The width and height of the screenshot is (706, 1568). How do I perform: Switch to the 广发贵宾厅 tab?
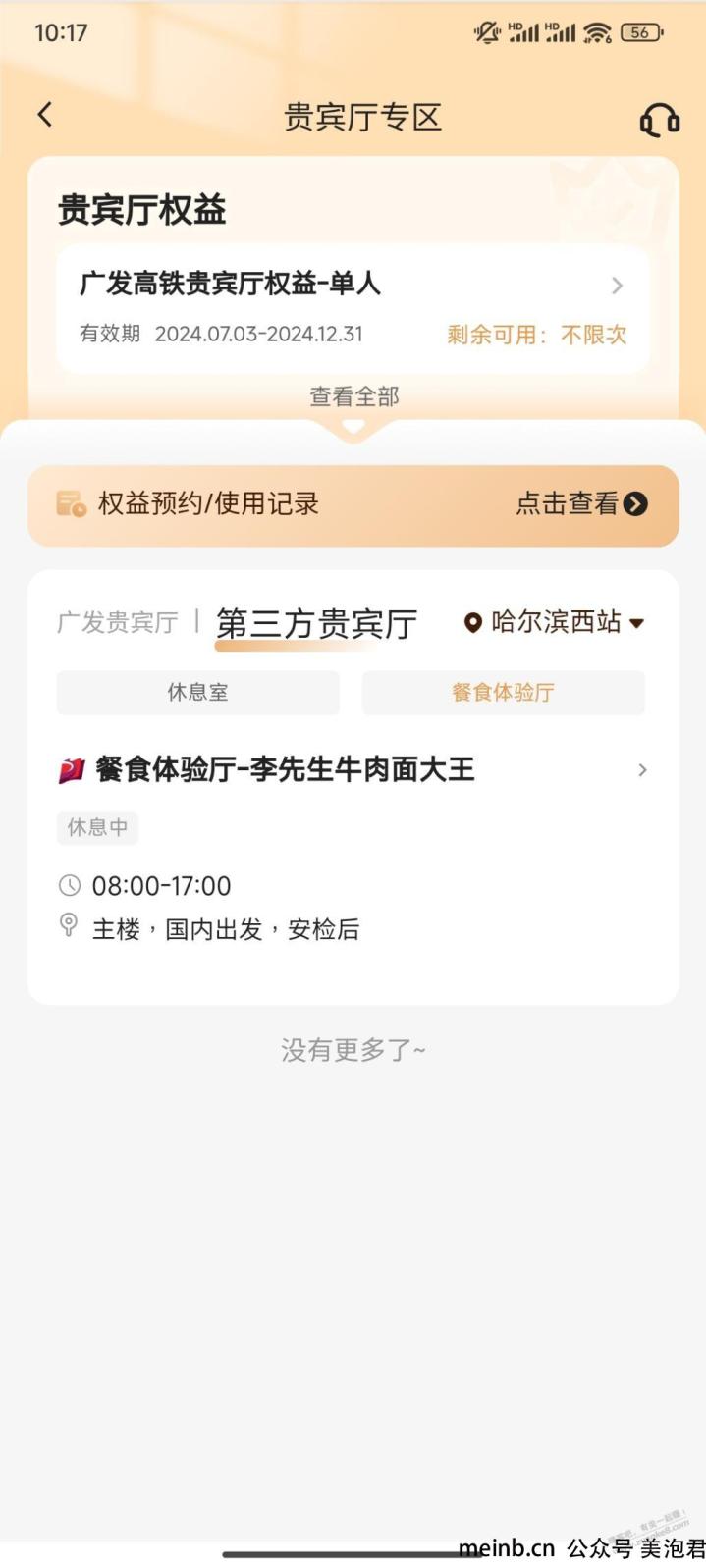coord(118,622)
